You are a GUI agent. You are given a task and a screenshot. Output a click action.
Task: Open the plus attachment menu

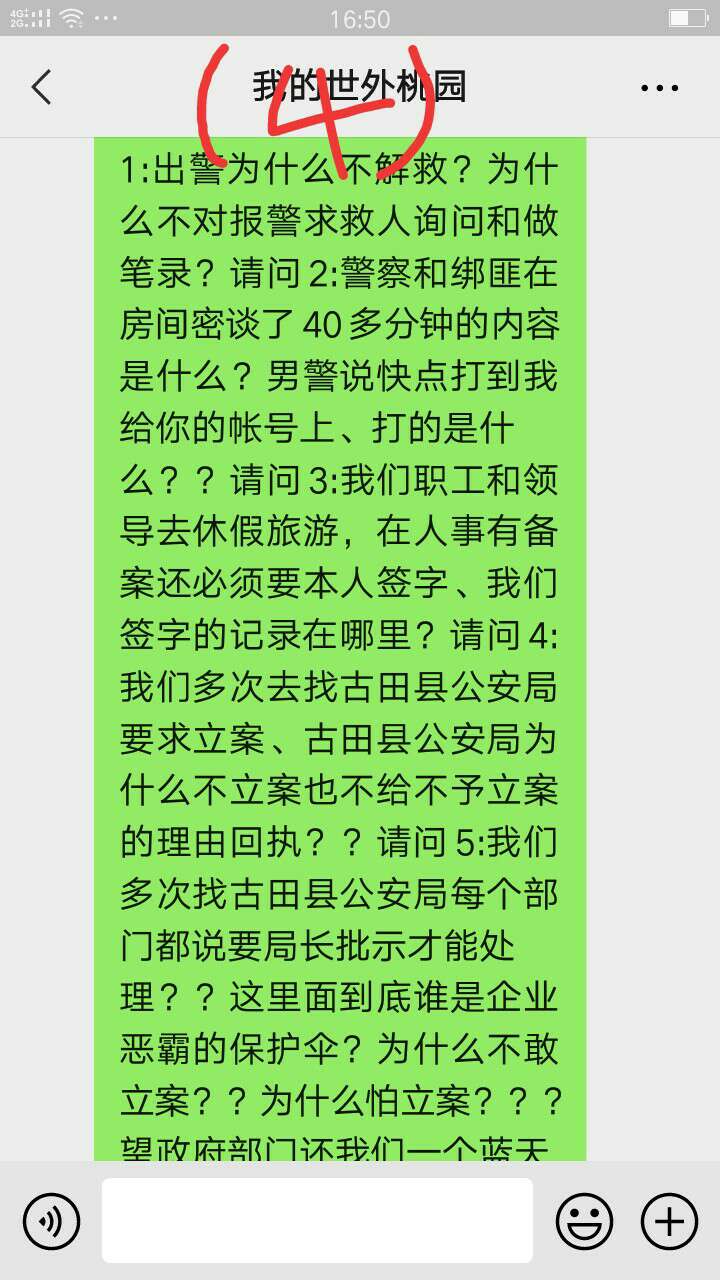coord(668,1221)
